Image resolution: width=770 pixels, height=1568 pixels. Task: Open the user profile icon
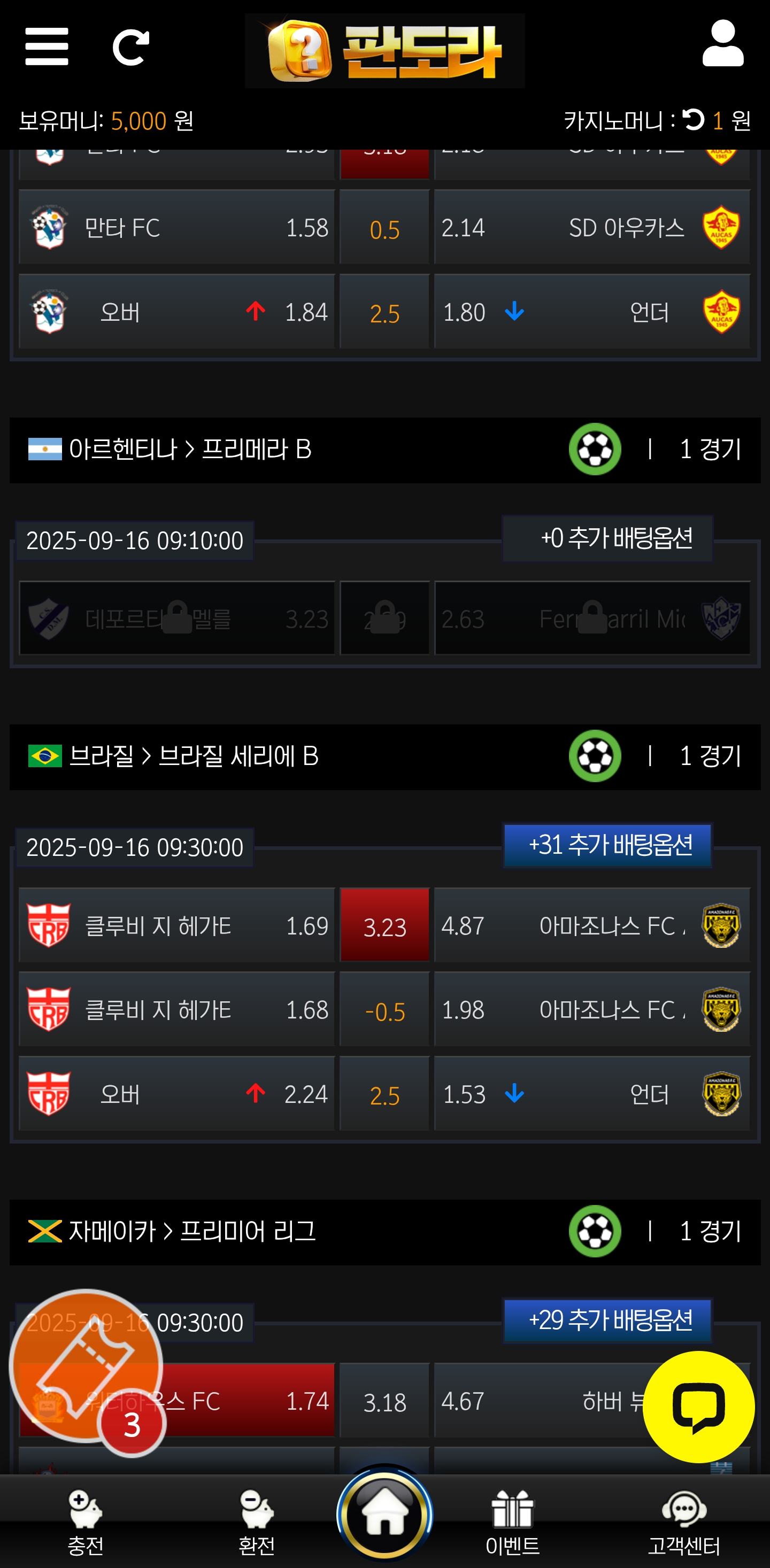click(722, 44)
